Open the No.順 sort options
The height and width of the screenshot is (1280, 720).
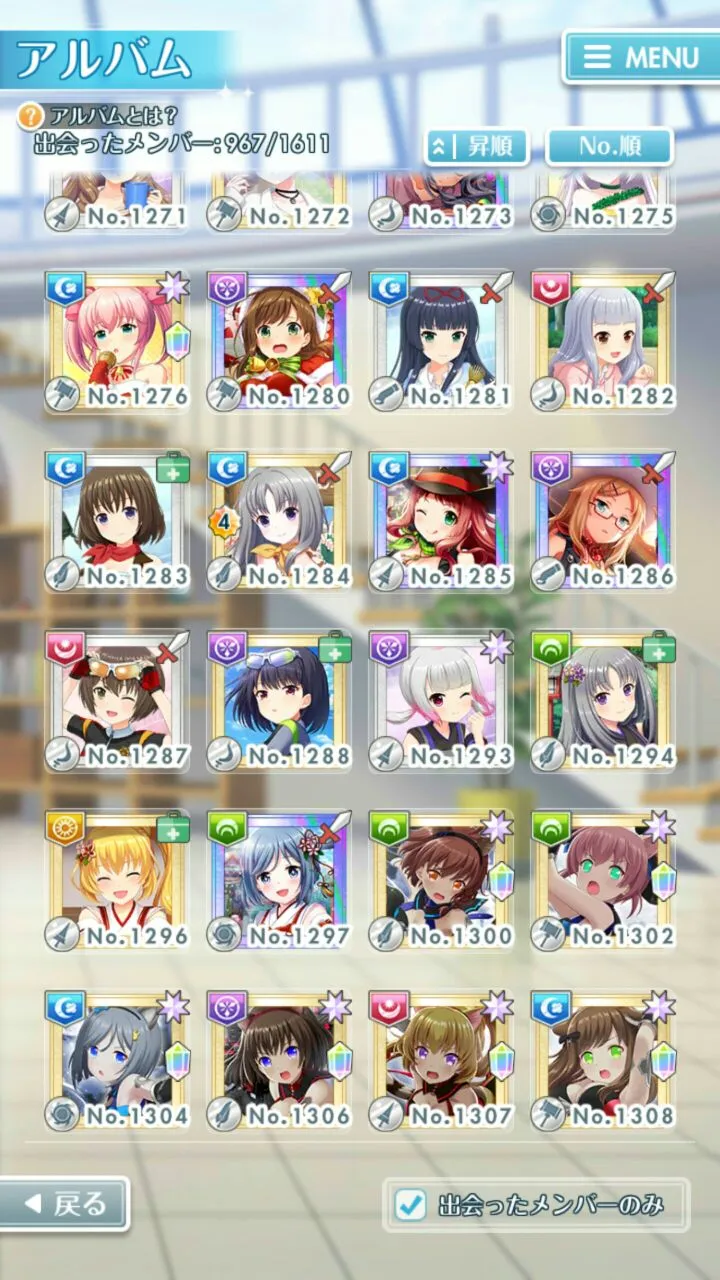click(x=609, y=147)
